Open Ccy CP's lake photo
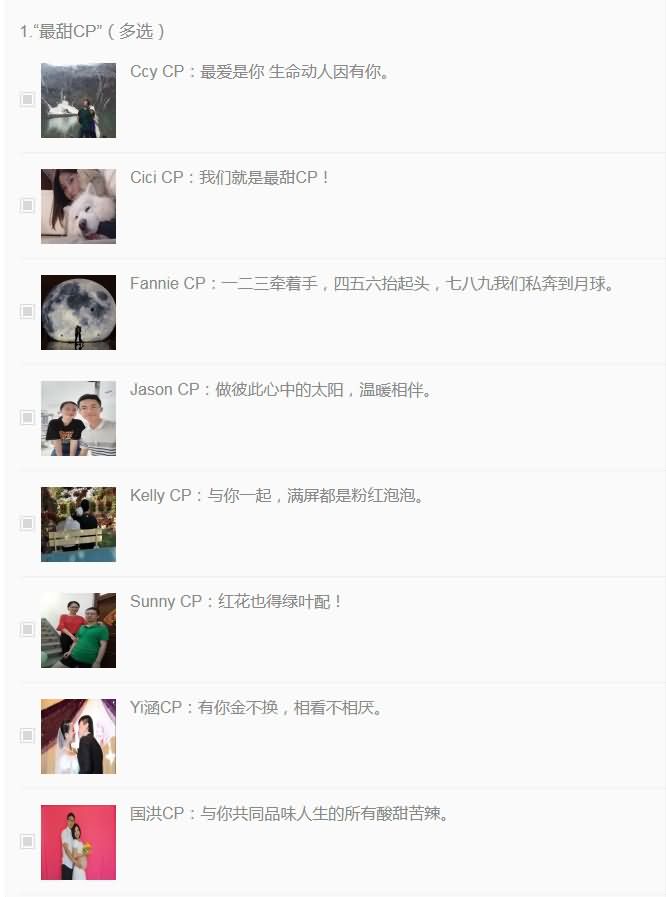 coord(78,100)
